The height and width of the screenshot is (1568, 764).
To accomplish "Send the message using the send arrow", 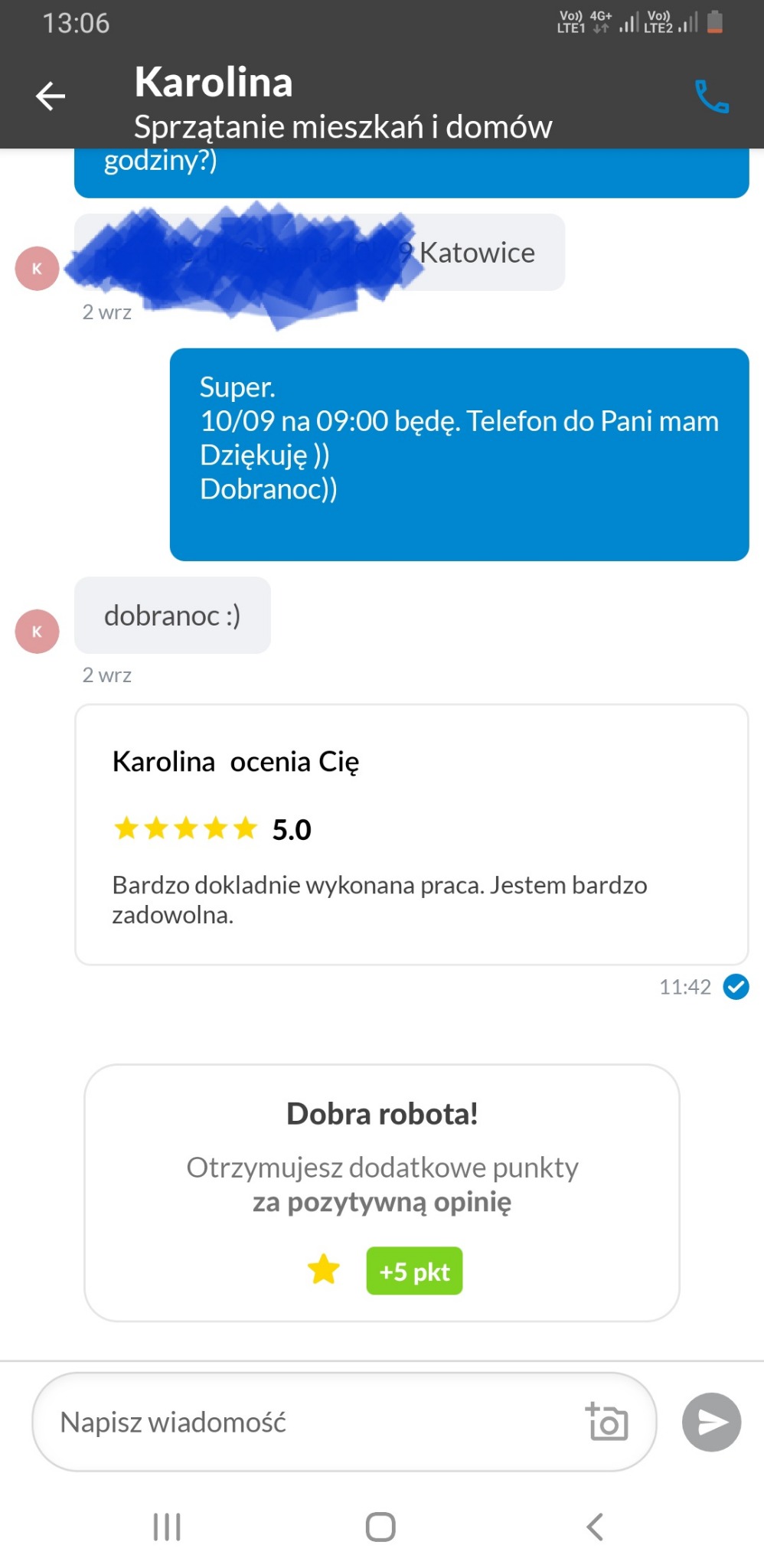I will tap(710, 1423).
